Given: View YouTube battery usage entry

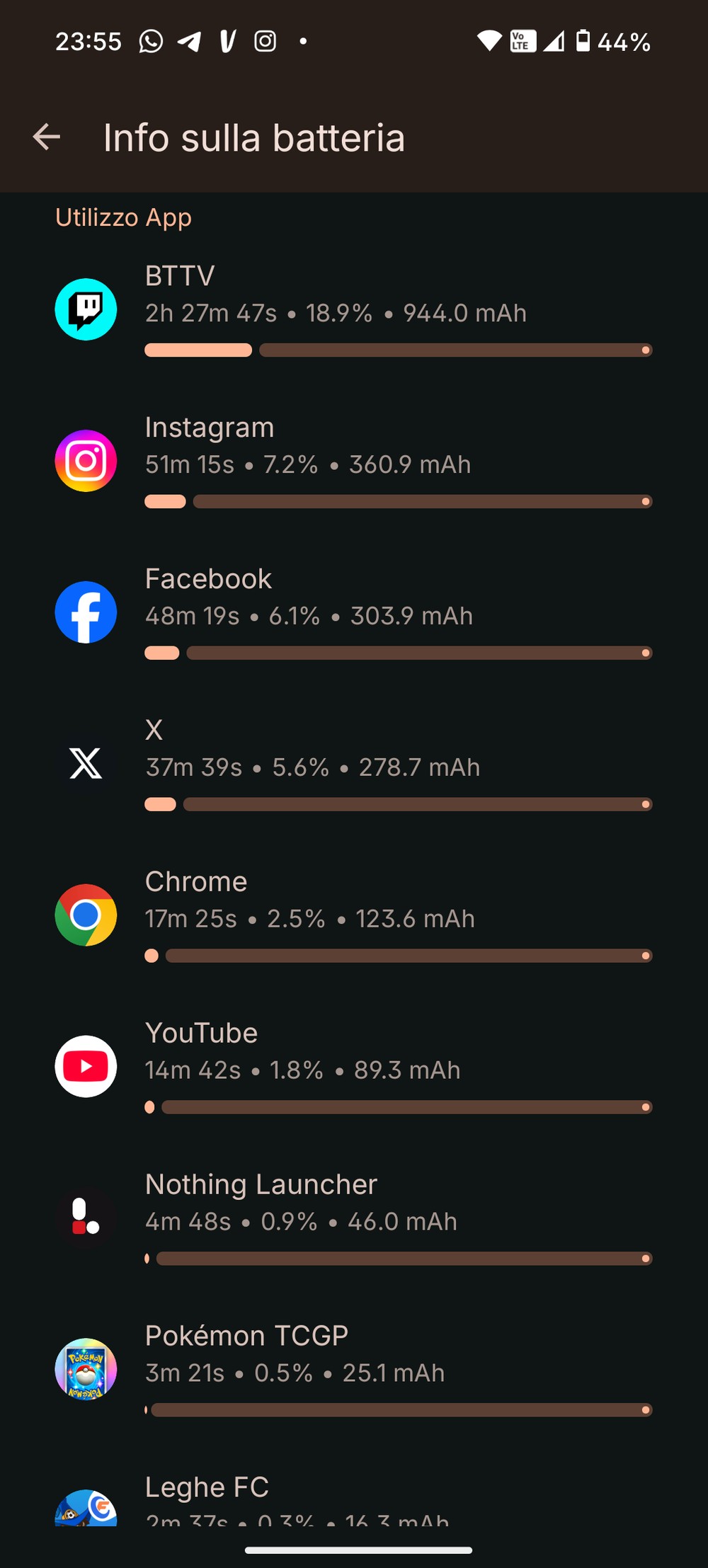Looking at the screenshot, I should (354, 1067).
